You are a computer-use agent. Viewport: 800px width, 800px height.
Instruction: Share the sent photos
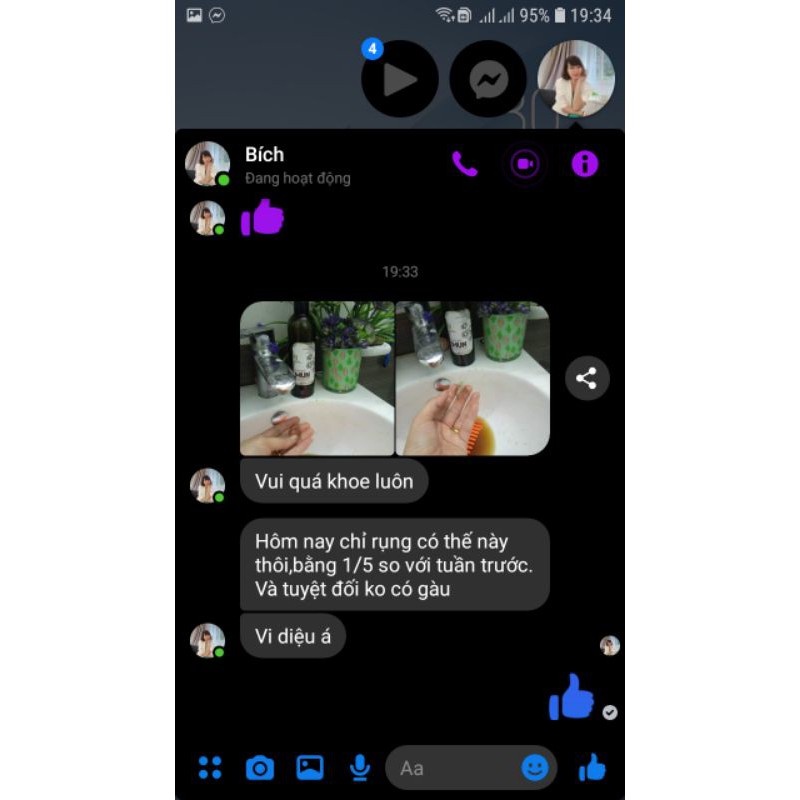pyautogui.click(x=587, y=378)
